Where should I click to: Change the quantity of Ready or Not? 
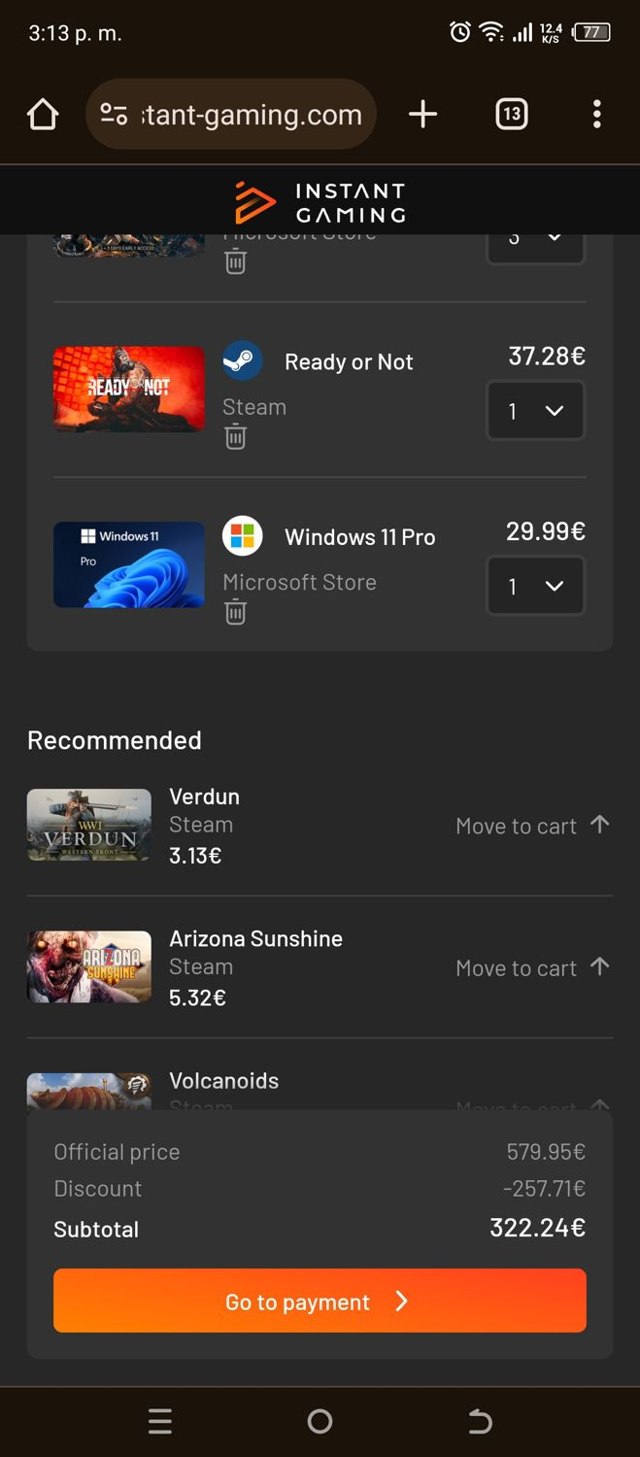coord(535,411)
